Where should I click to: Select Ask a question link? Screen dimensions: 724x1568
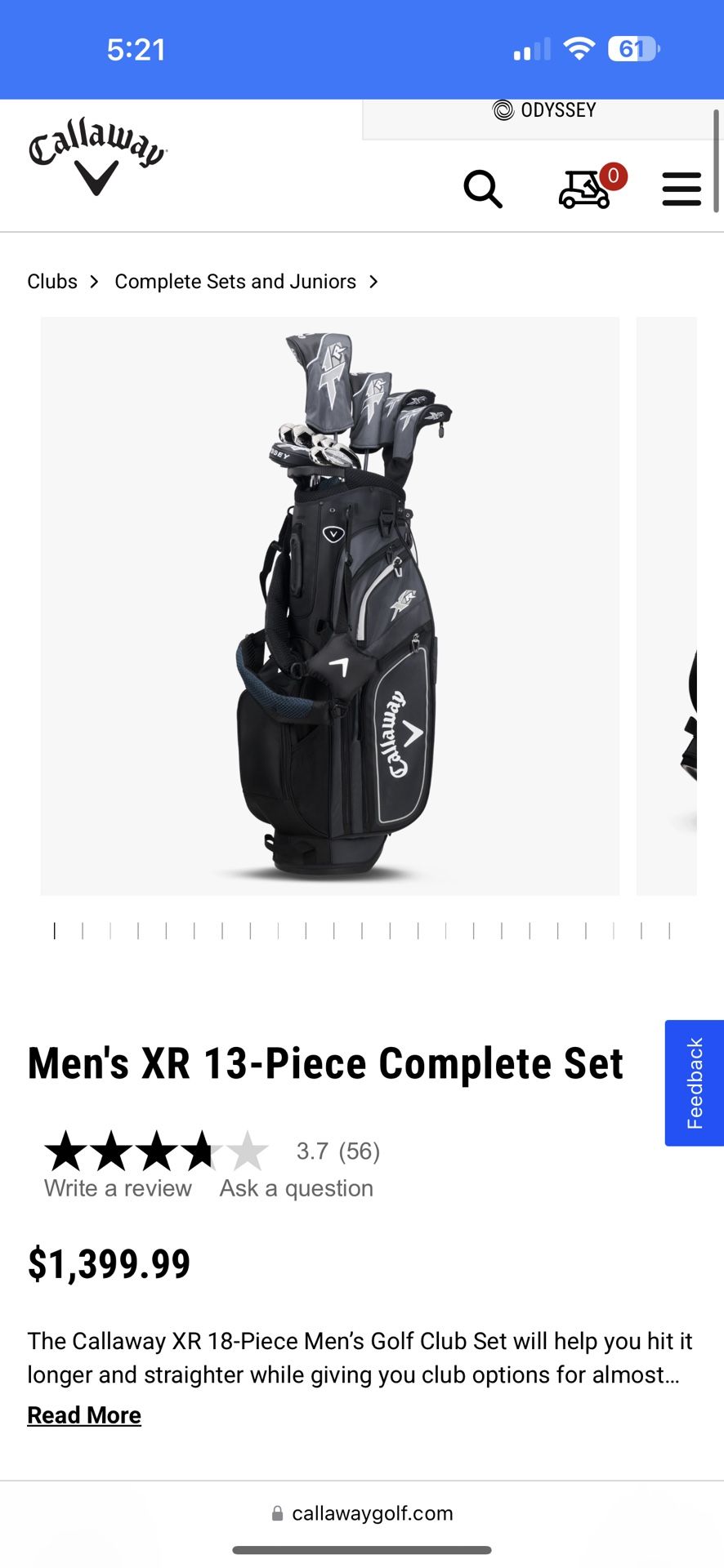[x=296, y=1188]
